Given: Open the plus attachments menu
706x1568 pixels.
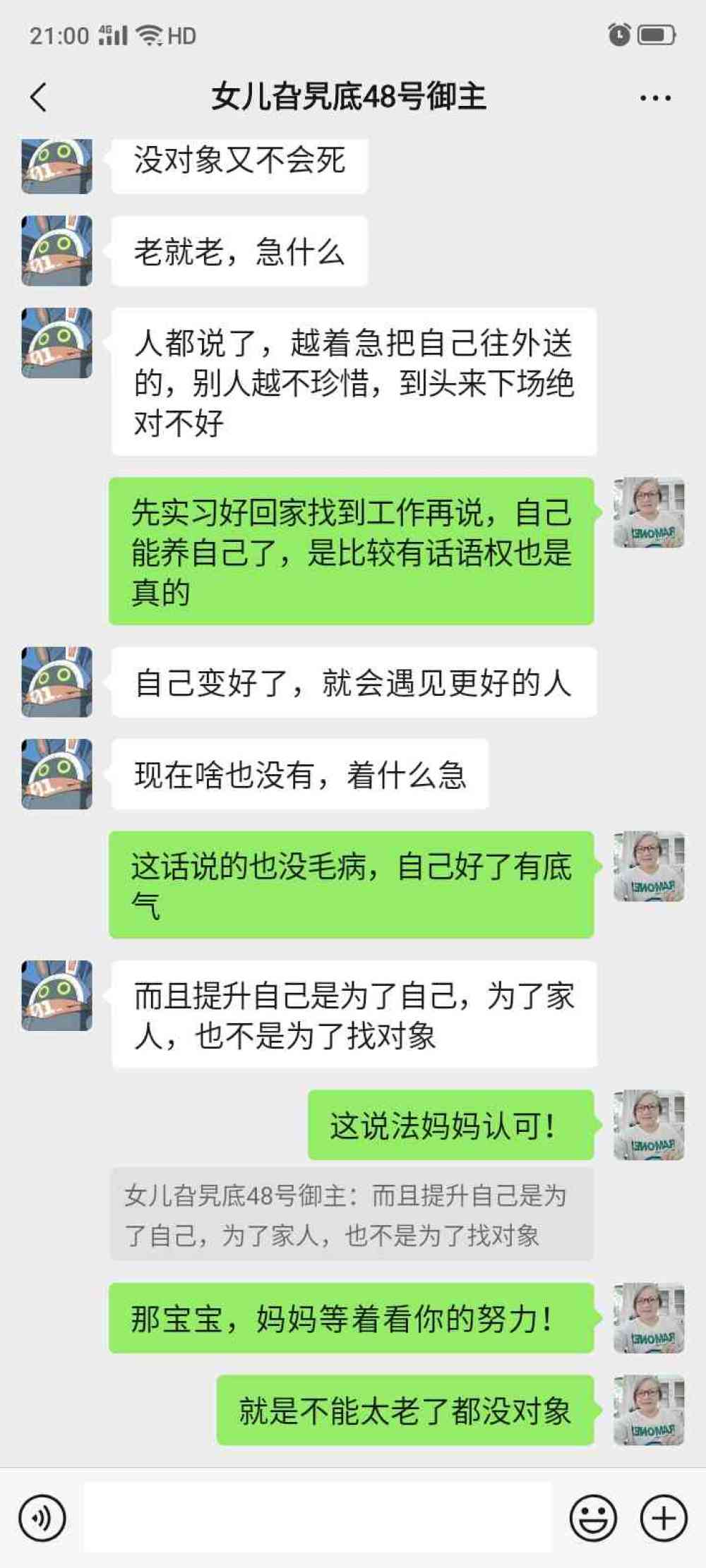Looking at the screenshot, I should [x=663, y=1517].
